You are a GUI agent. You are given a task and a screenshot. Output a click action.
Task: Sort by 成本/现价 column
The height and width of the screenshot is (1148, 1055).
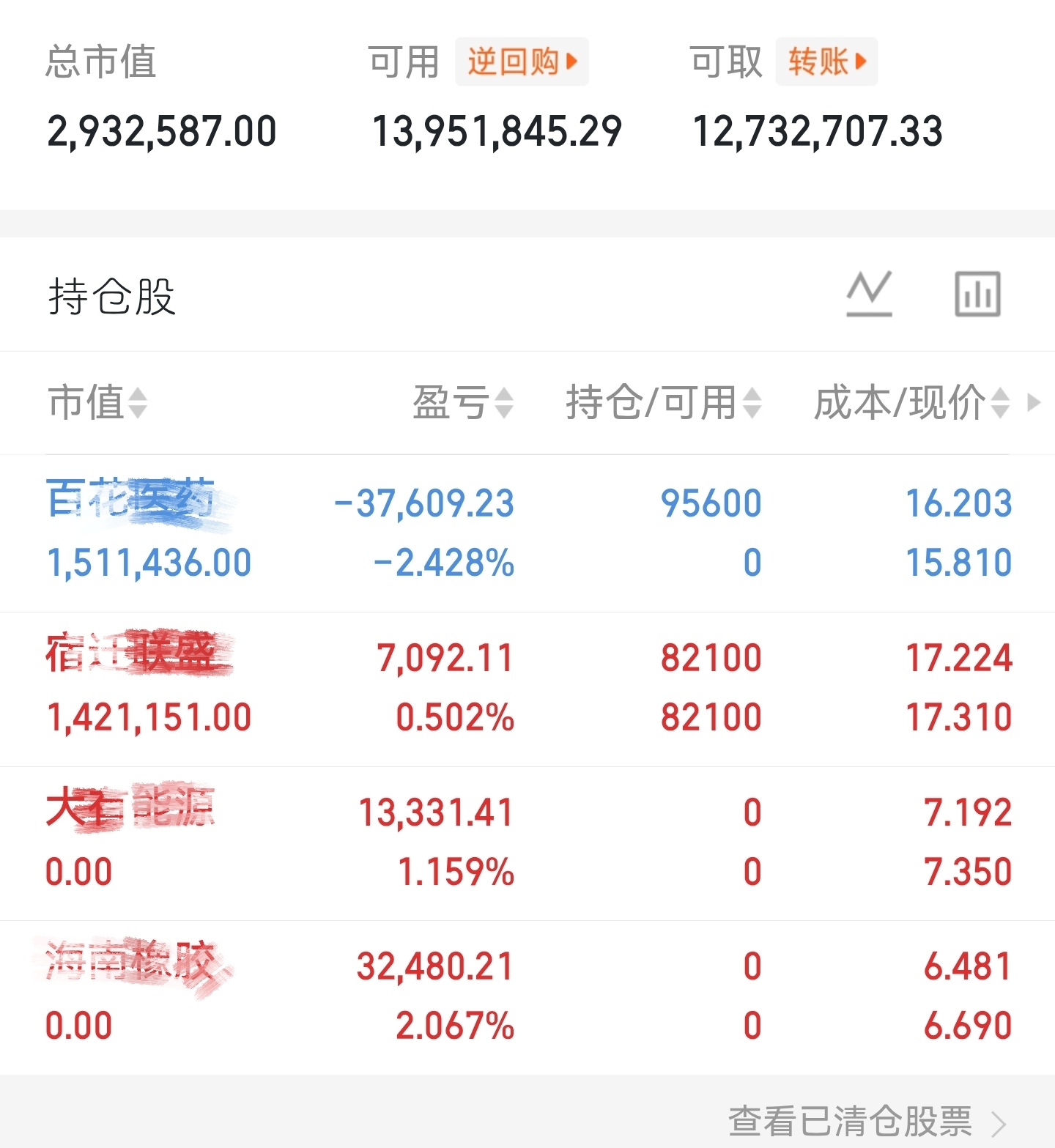[912, 402]
